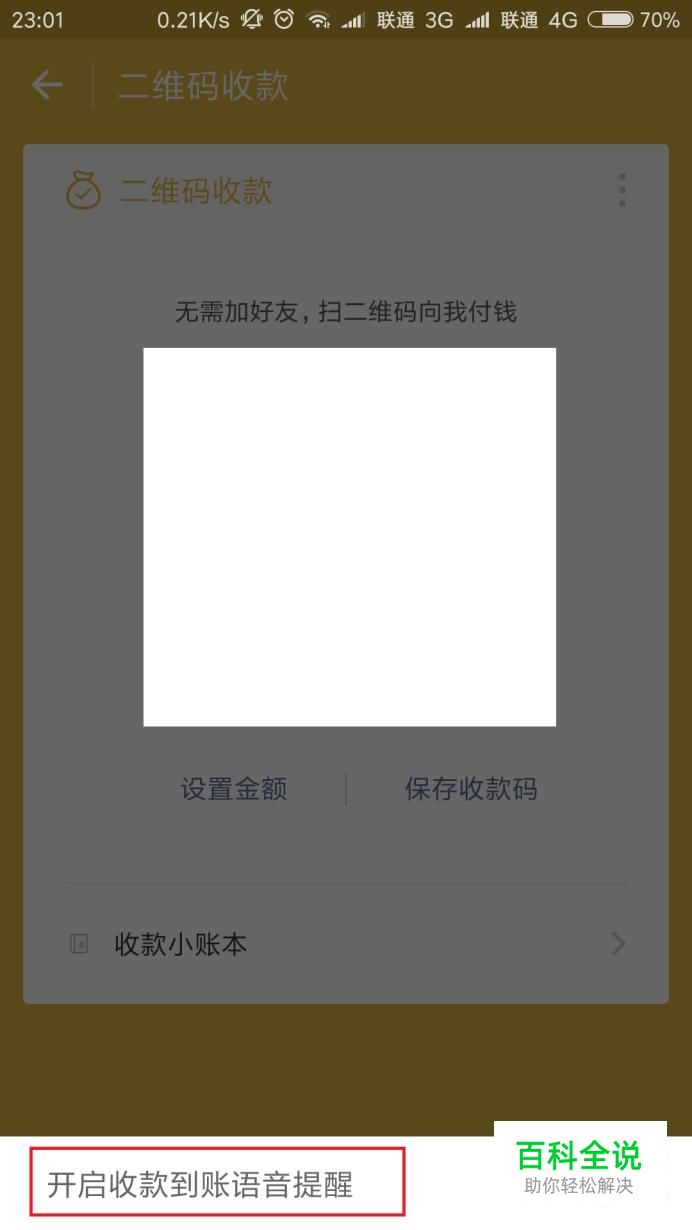Save the payment QR code via 保存收款码
This screenshot has width=692, height=1230.
(471, 789)
